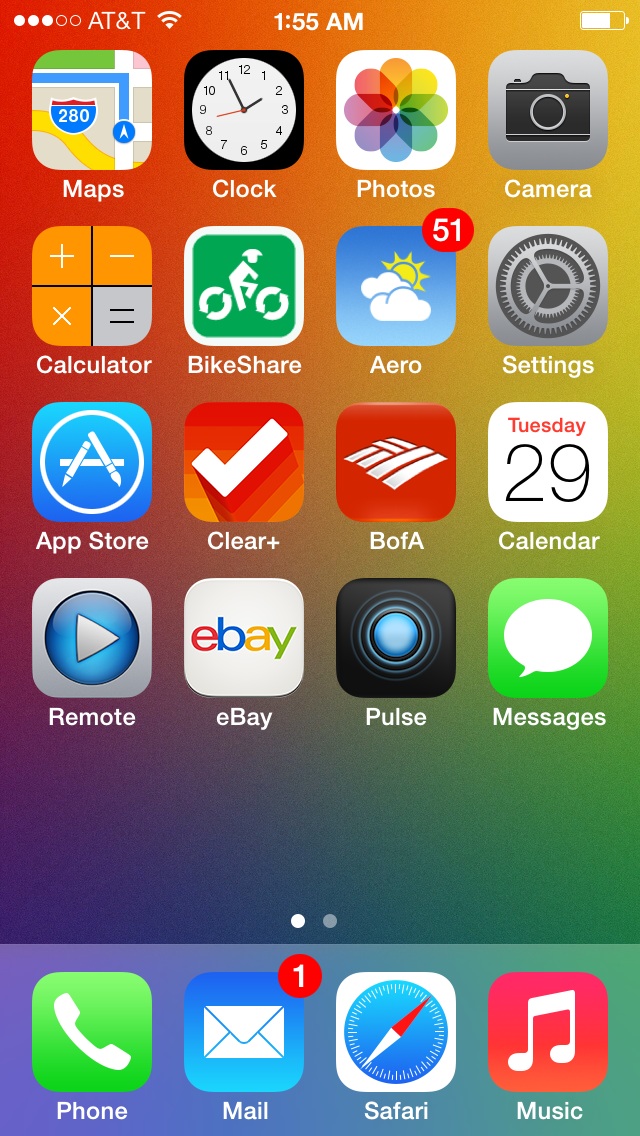Image resolution: width=640 pixels, height=1136 pixels.
Task: Launch the Camera
Action: pos(548,109)
